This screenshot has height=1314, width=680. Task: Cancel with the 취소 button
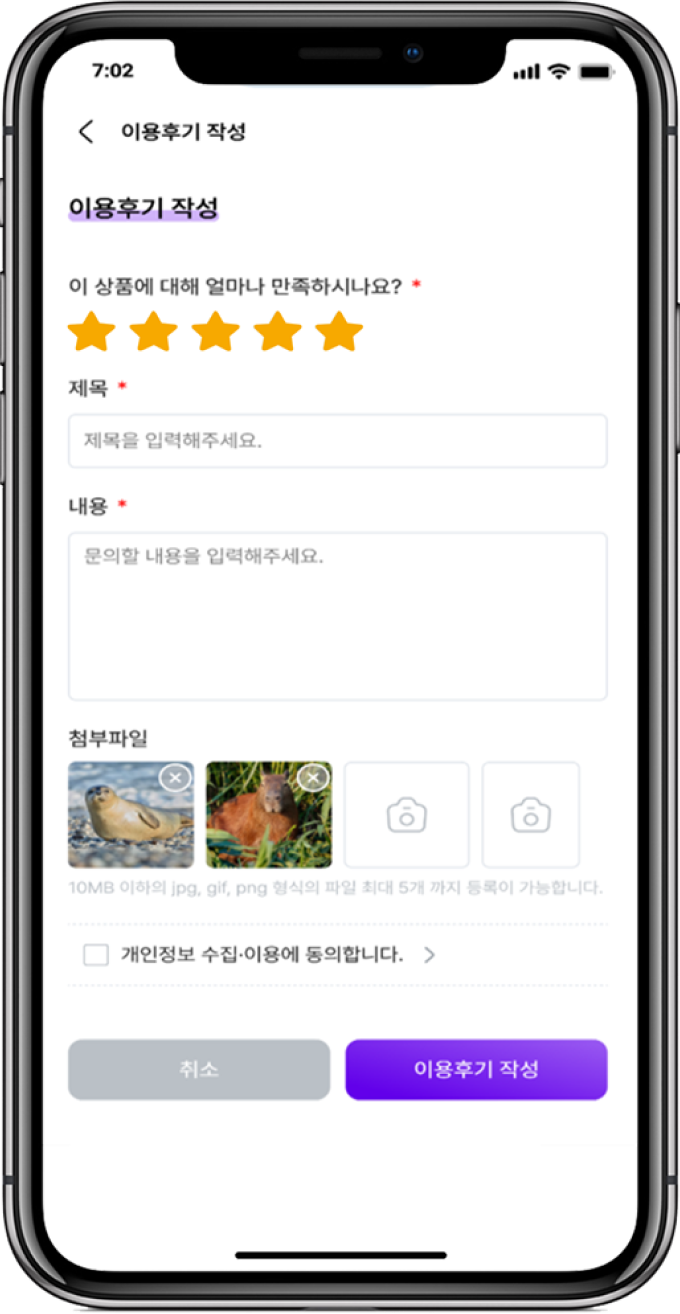pos(198,1069)
